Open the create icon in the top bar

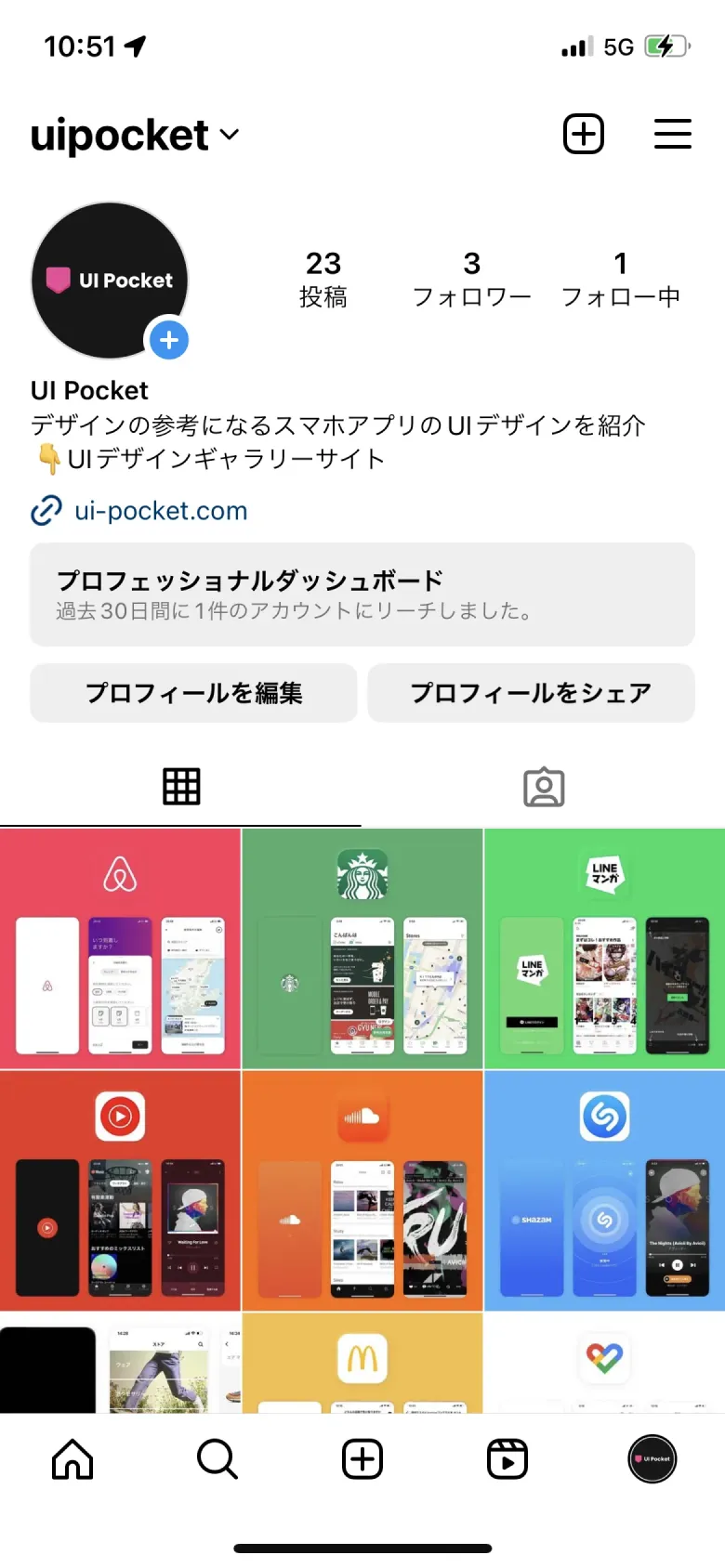(583, 134)
